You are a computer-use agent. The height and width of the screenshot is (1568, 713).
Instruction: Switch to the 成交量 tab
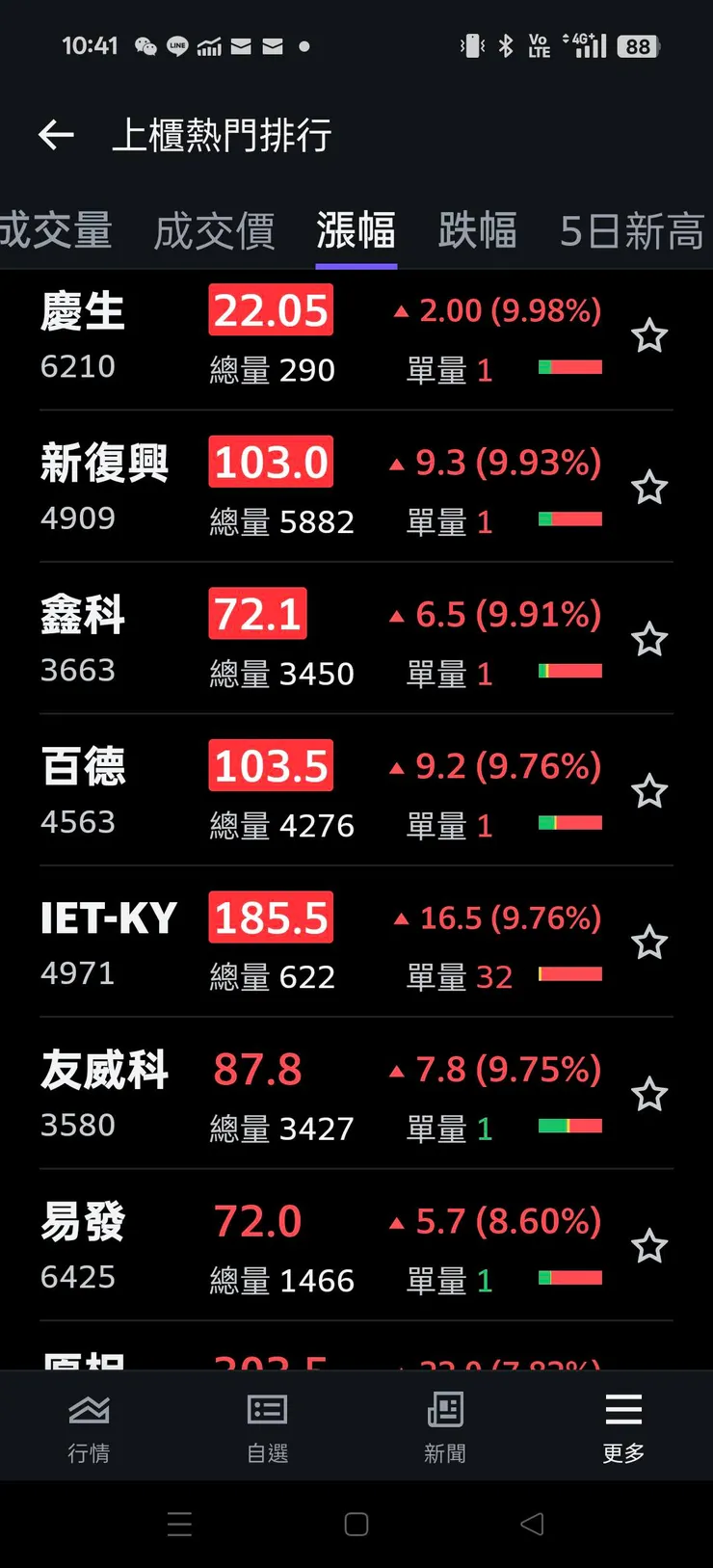tap(56, 231)
